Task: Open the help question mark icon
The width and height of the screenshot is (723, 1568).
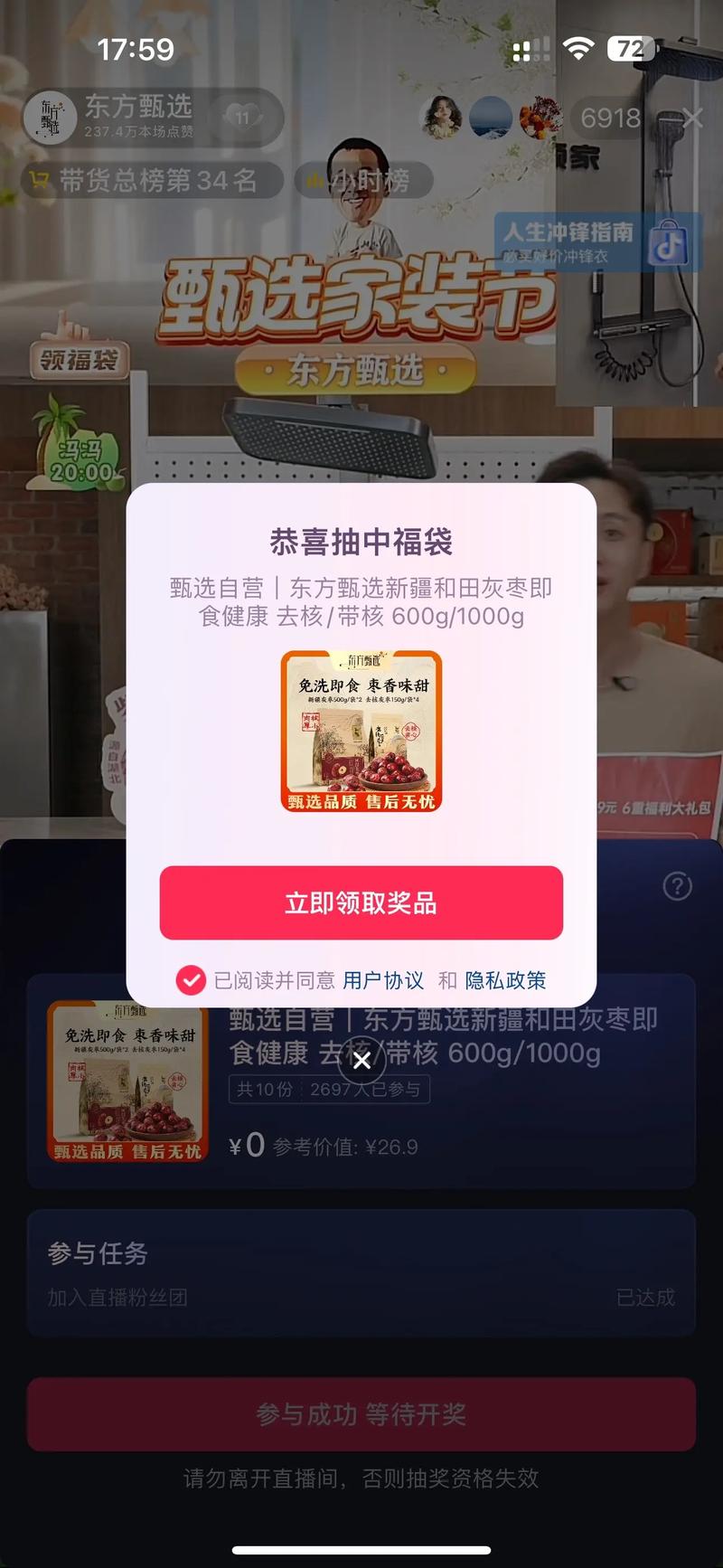Action: (x=677, y=886)
